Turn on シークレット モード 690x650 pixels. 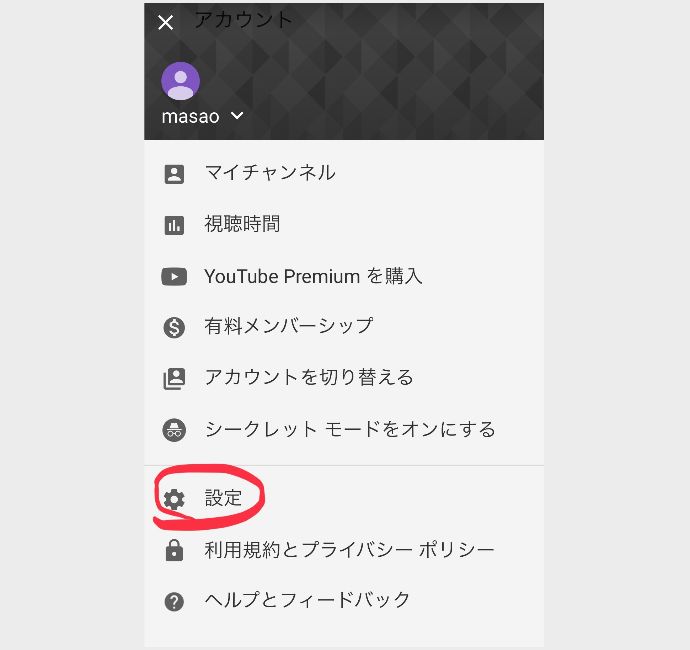pyautogui.click(x=349, y=430)
